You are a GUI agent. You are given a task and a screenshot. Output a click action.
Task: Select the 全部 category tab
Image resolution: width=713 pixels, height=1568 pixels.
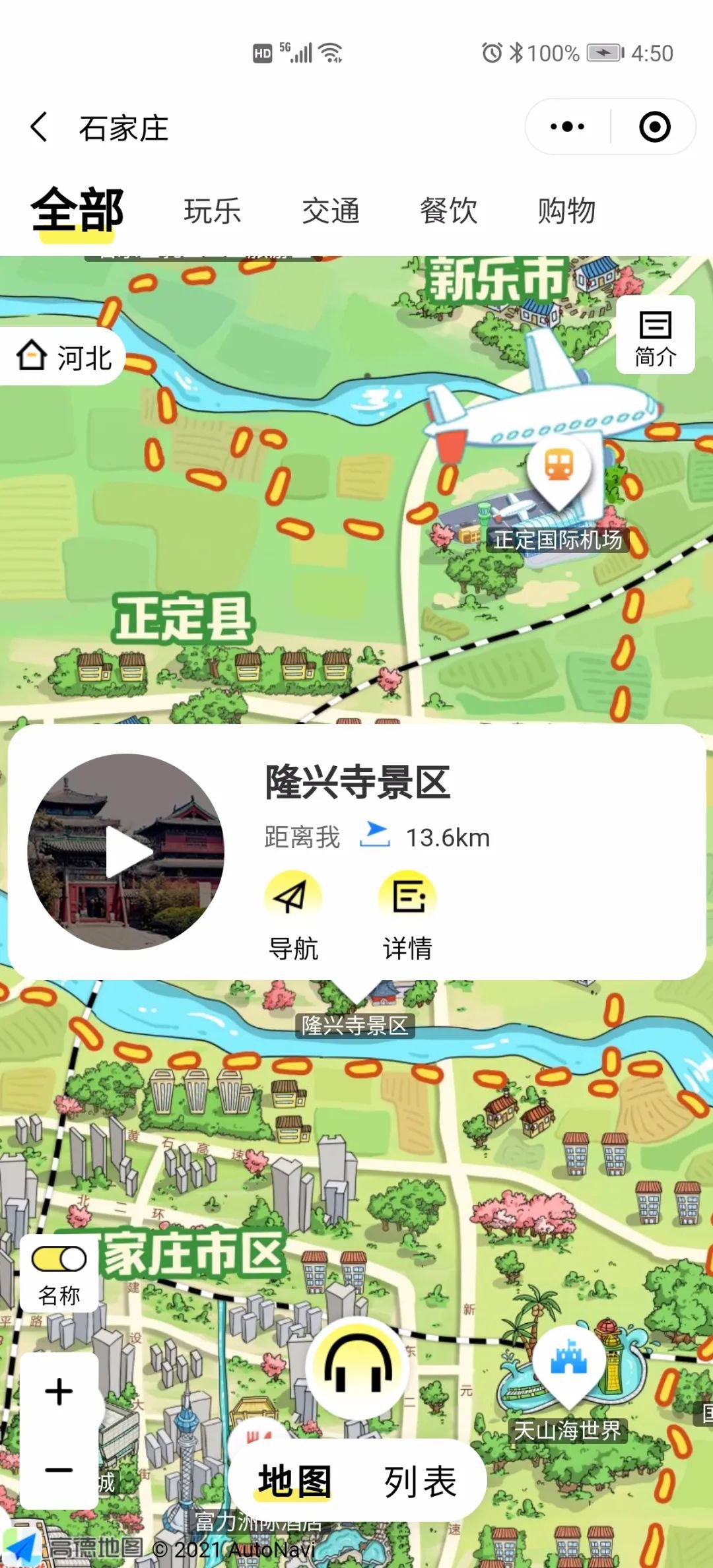[x=78, y=211]
